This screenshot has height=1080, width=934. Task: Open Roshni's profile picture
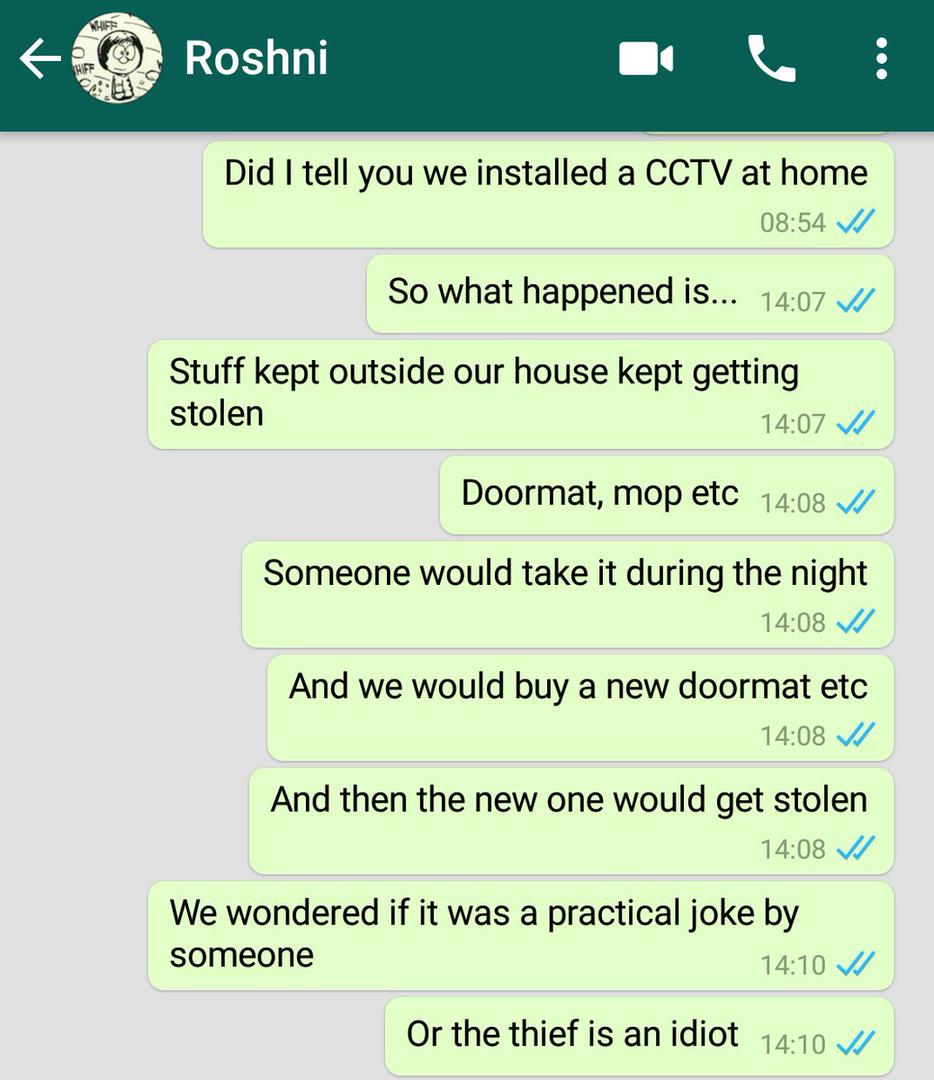click(x=116, y=59)
